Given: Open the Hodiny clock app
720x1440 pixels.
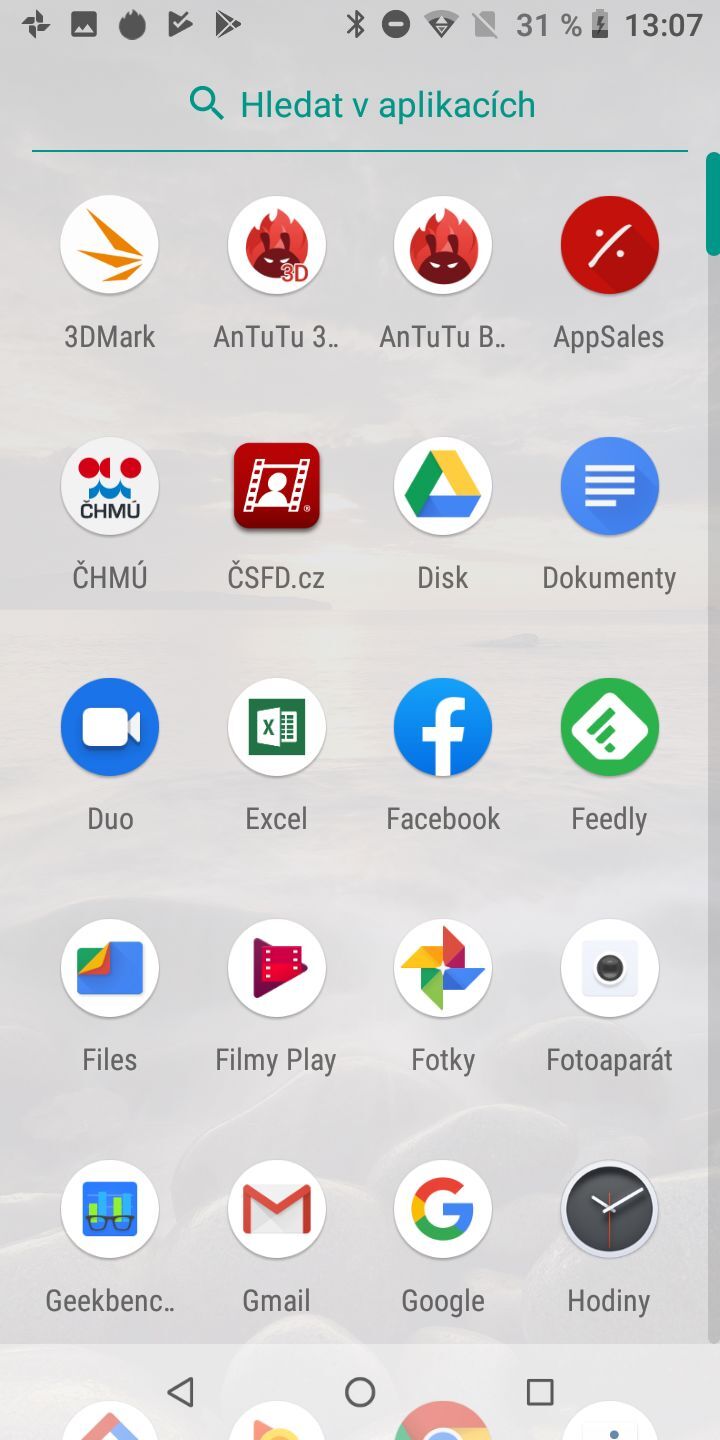Looking at the screenshot, I should pyautogui.click(x=609, y=1209).
